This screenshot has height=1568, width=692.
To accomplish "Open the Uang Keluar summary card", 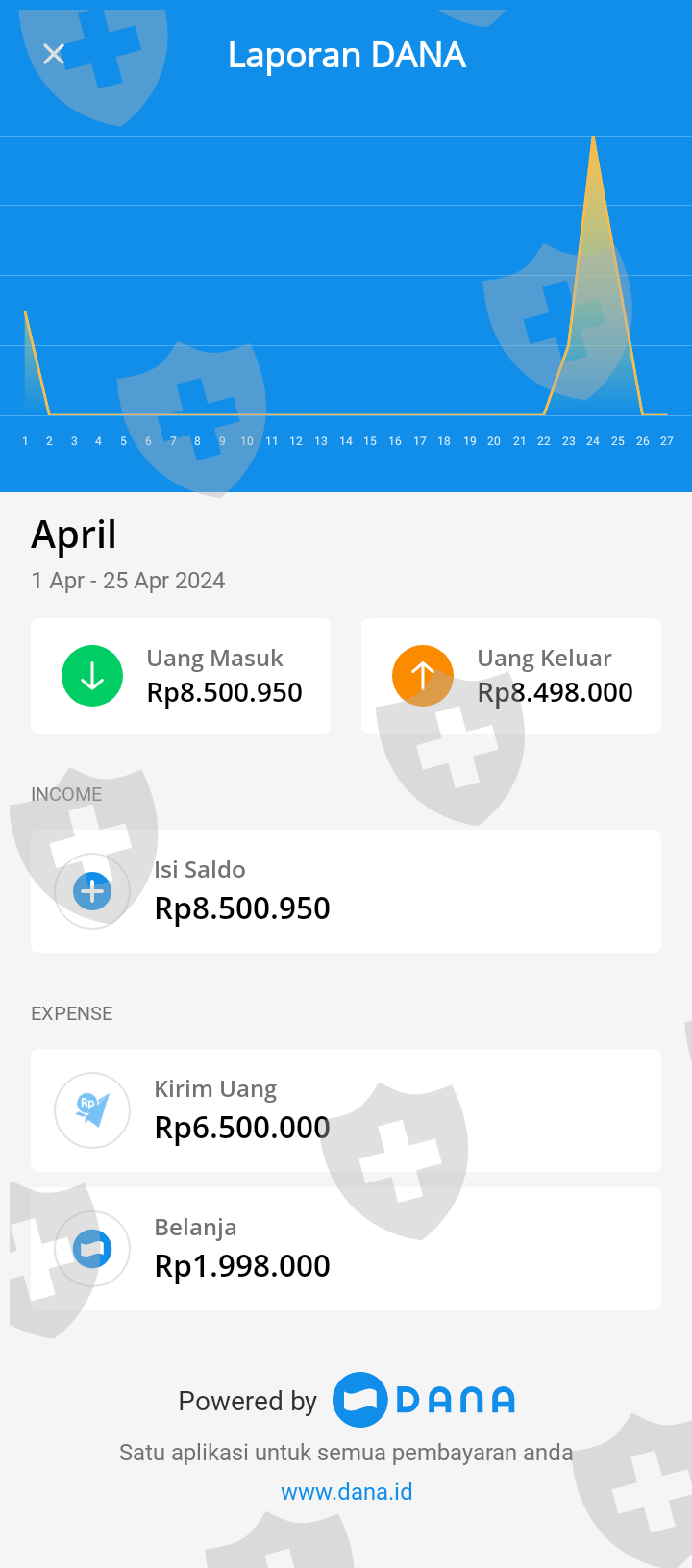I will [x=511, y=676].
